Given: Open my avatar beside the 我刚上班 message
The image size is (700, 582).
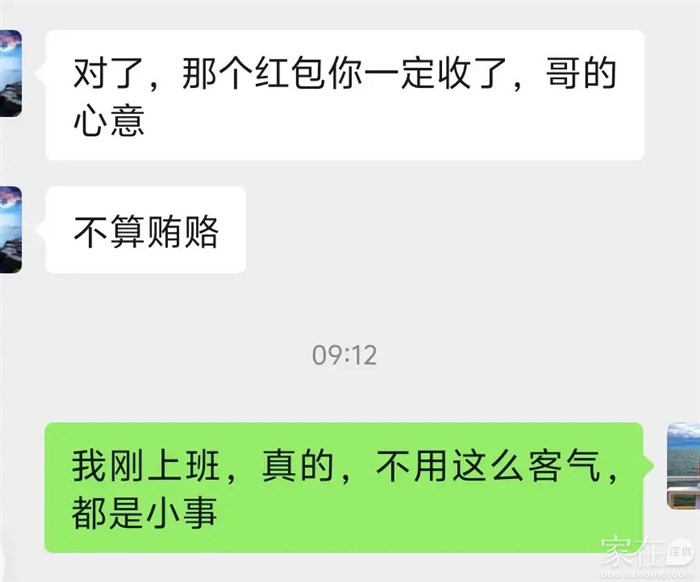Looking at the screenshot, I should point(683,465).
